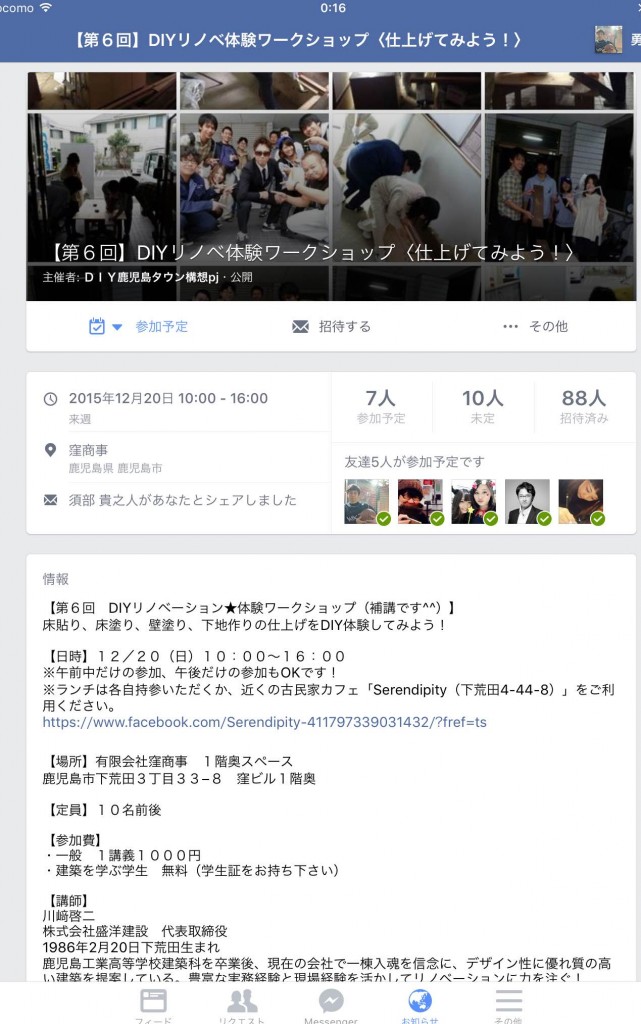Viewport: 641px width, 1024px height.
Task: Open the bottom その他 menu tab
Action: pyautogui.click(x=509, y=1003)
